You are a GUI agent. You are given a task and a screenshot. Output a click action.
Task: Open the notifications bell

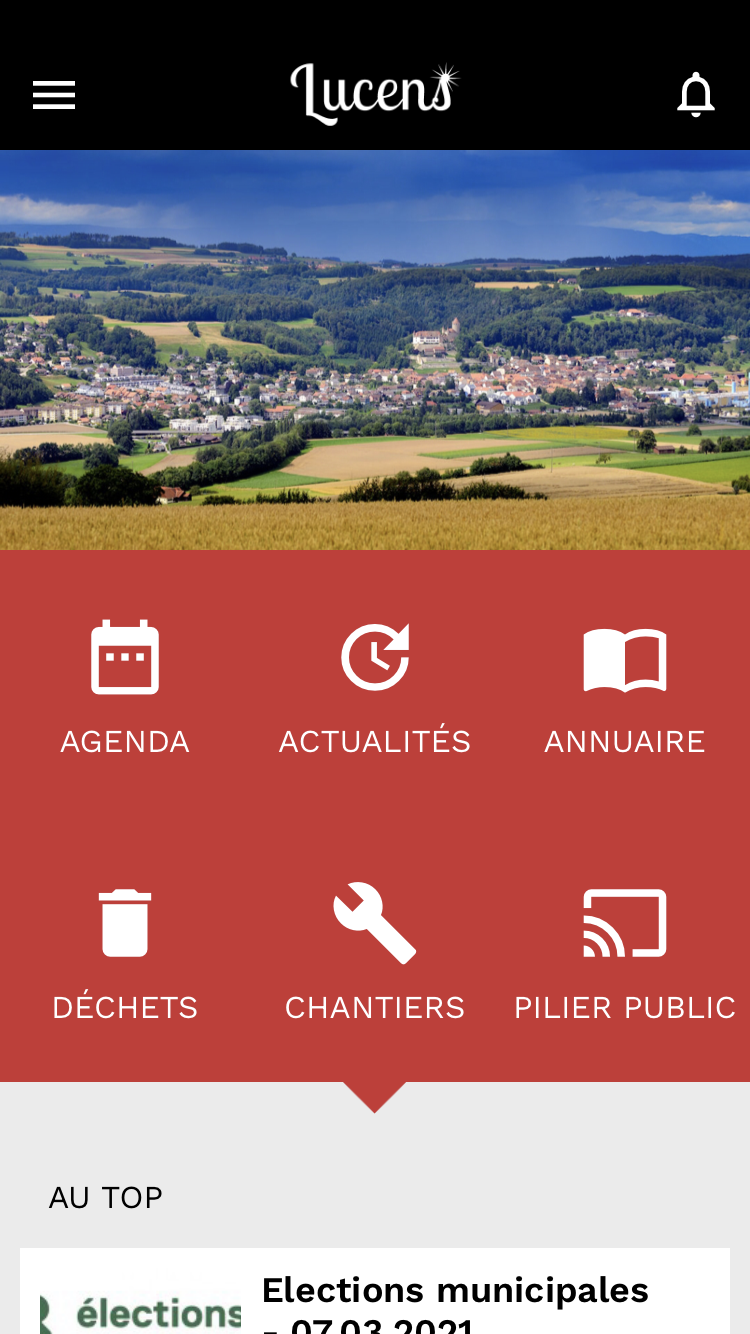(x=696, y=95)
